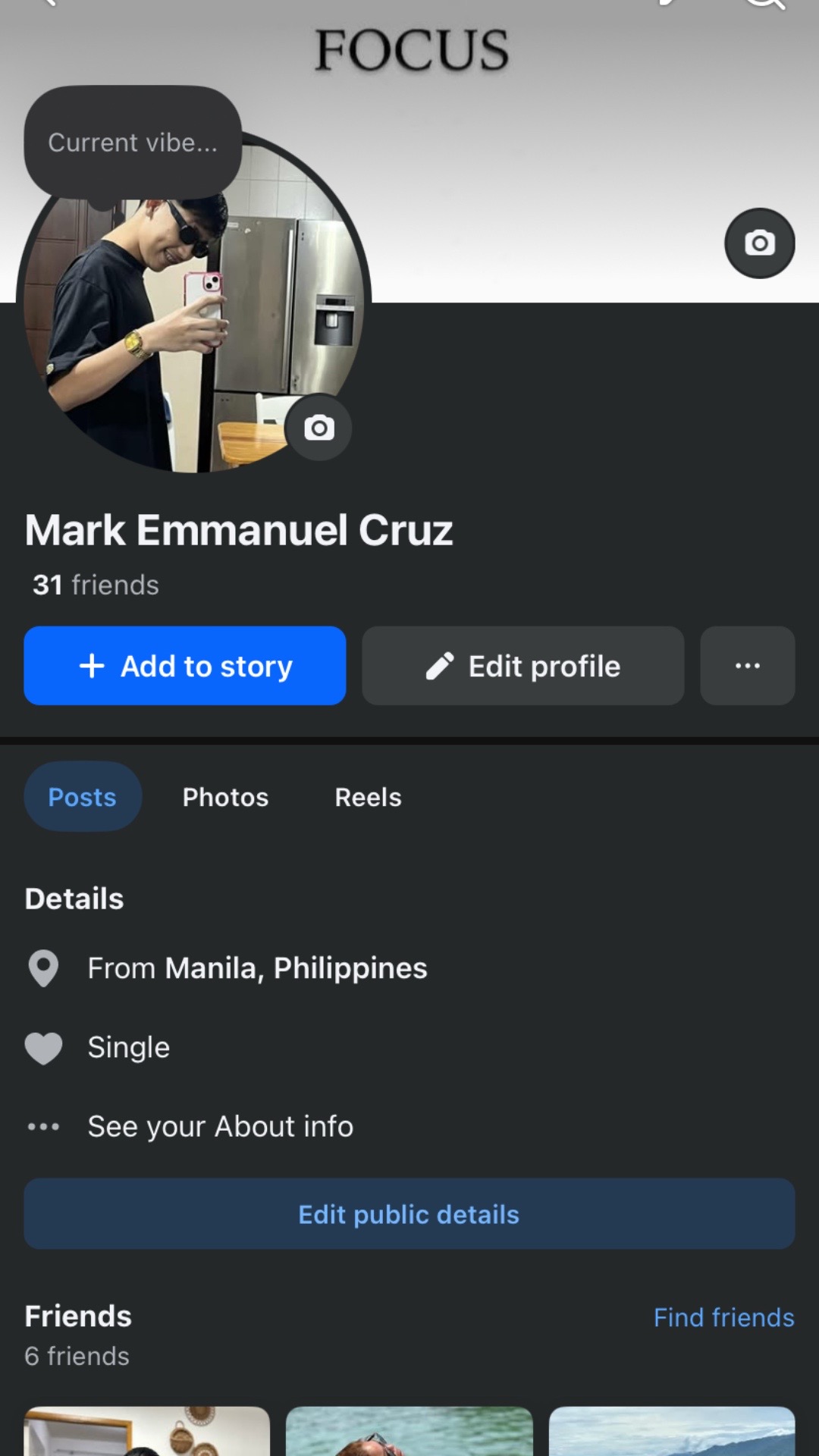Image resolution: width=819 pixels, height=1456 pixels.
Task: Open the Current vibe note bubble
Action: (x=133, y=143)
